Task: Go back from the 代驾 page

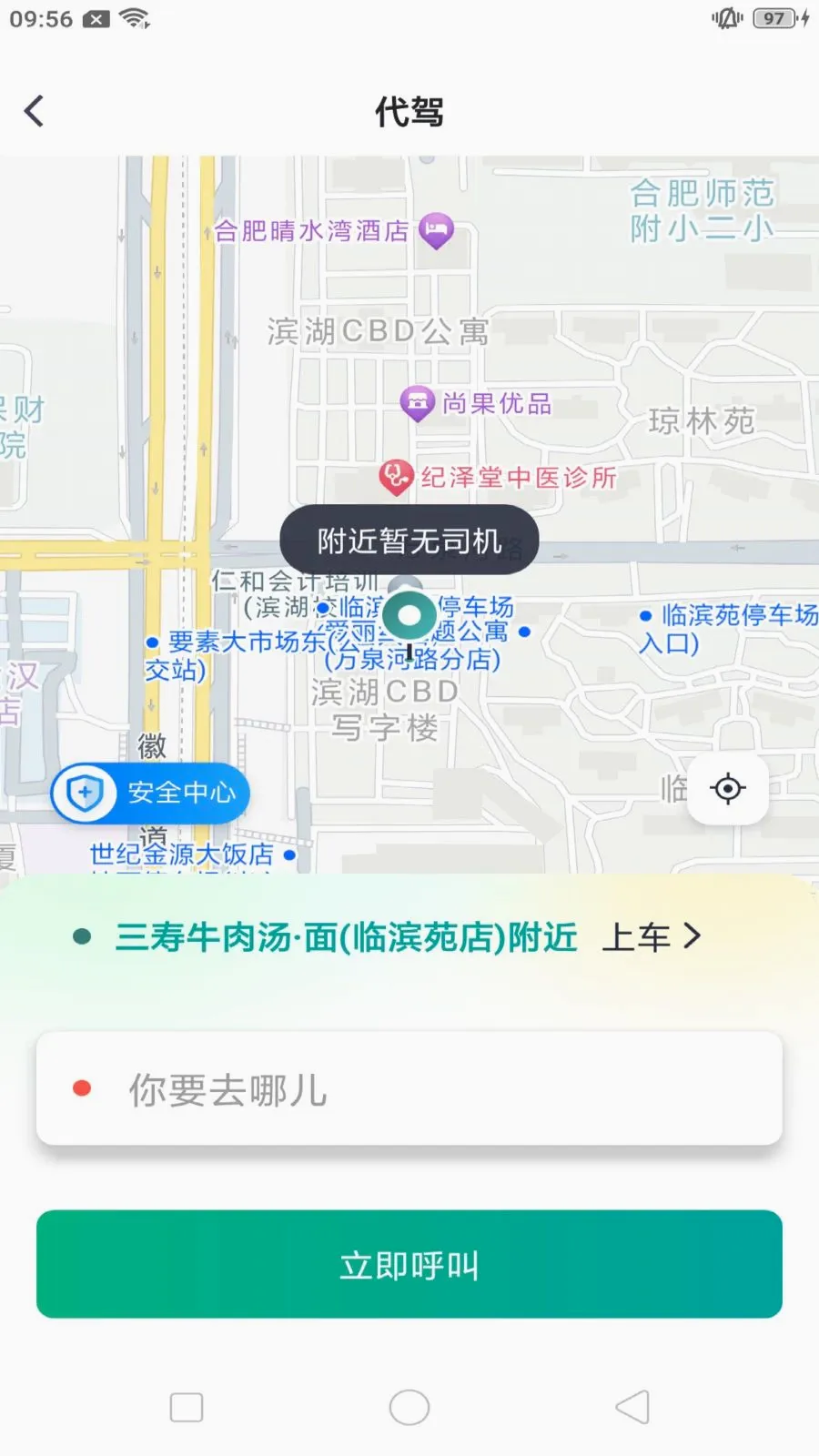Action: 35,112
